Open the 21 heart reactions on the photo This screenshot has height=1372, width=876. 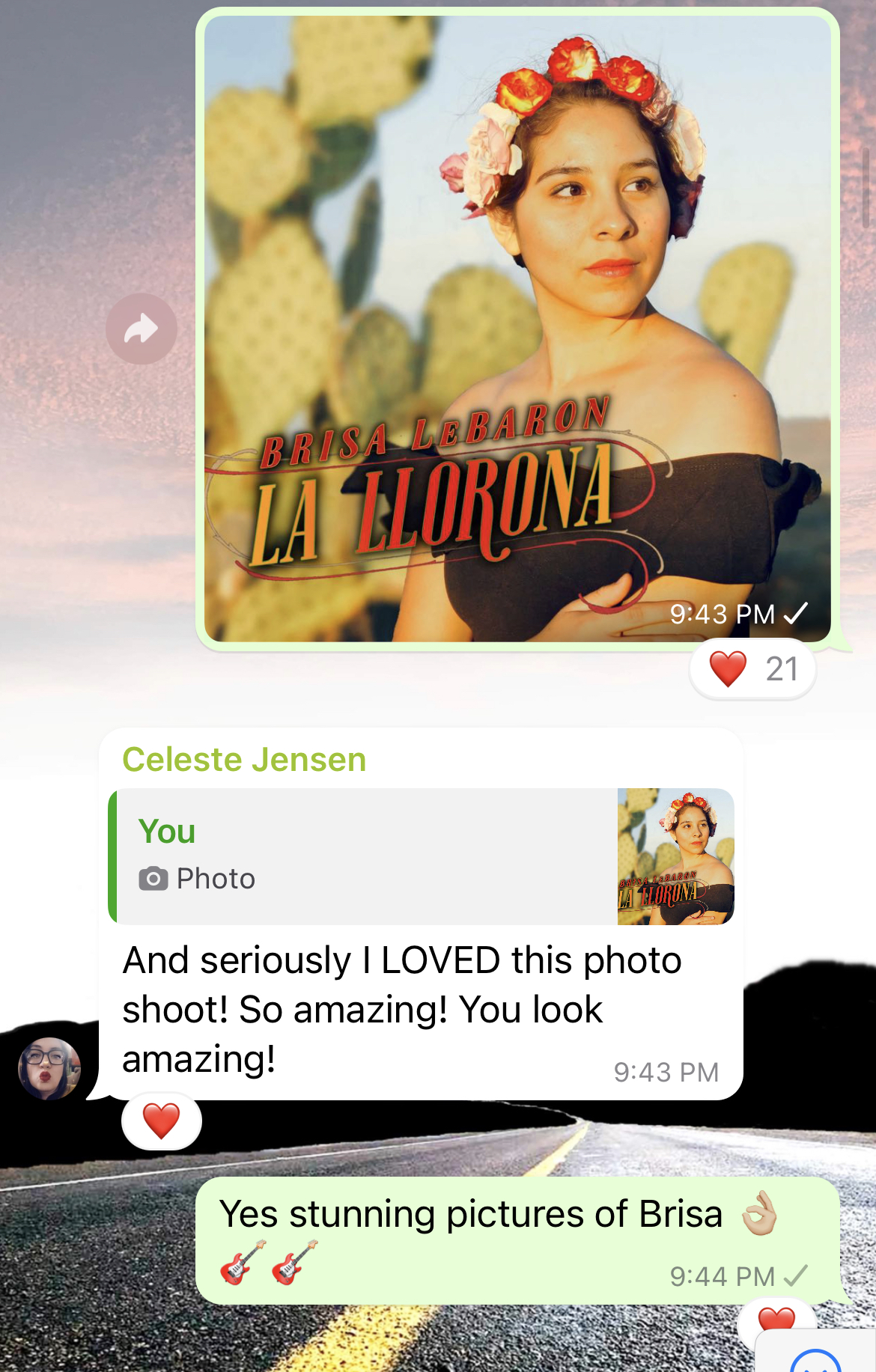752,669
